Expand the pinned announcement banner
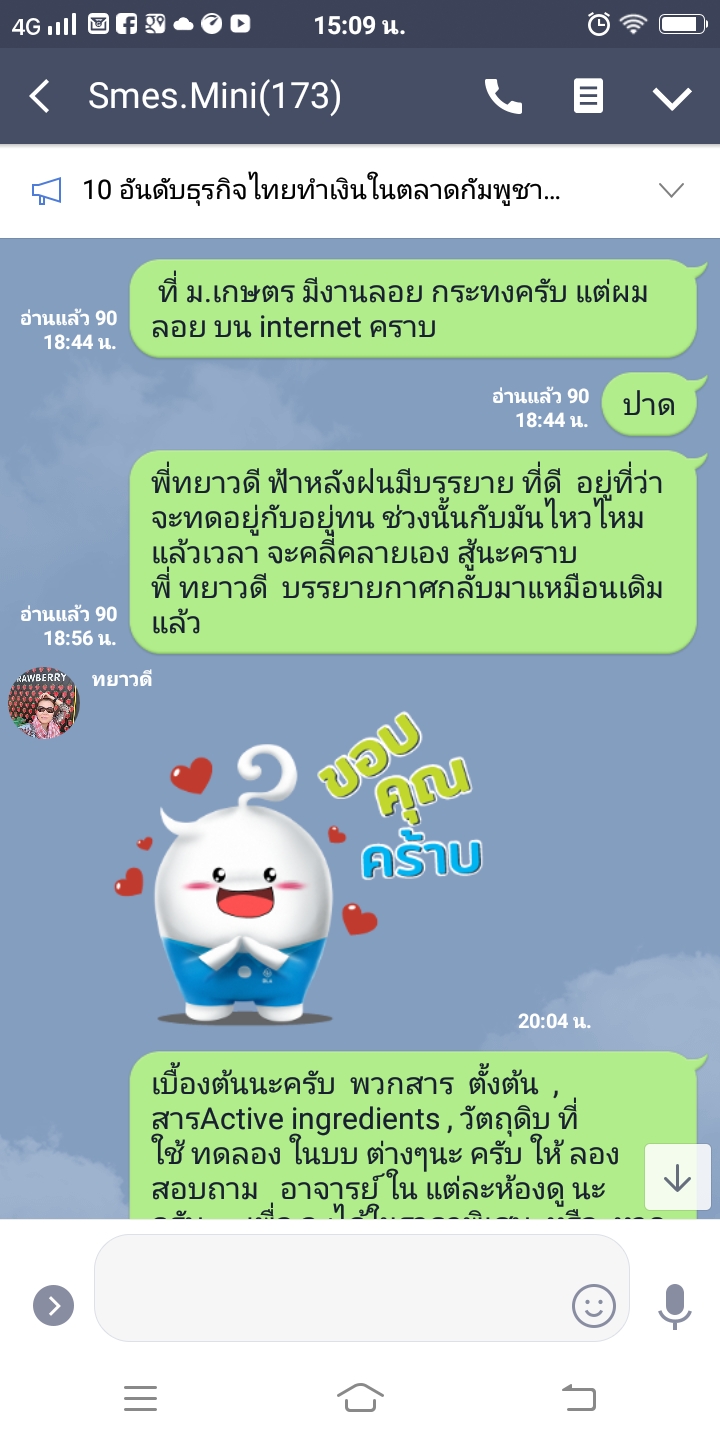Screen dimensions: 720x1440 pos(671,190)
